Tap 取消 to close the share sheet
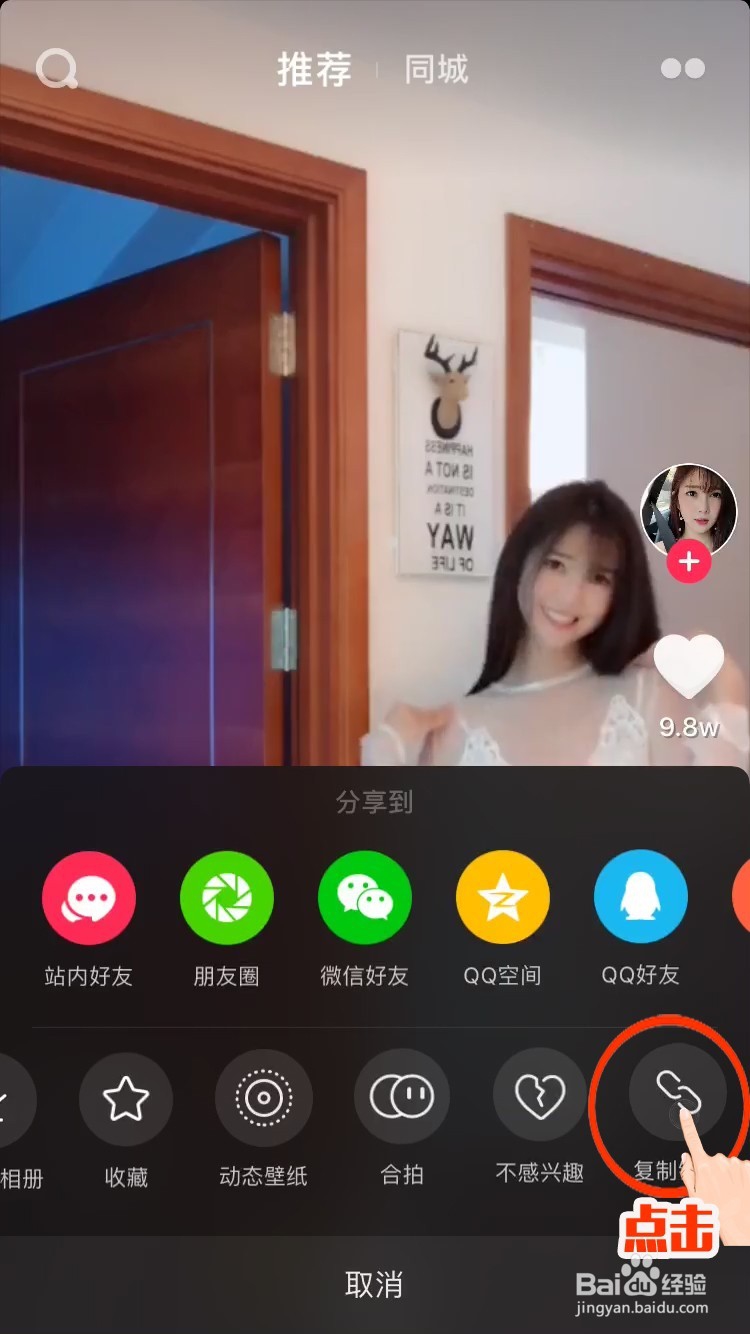The height and width of the screenshot is (1334, 750). coord(373,1285)
